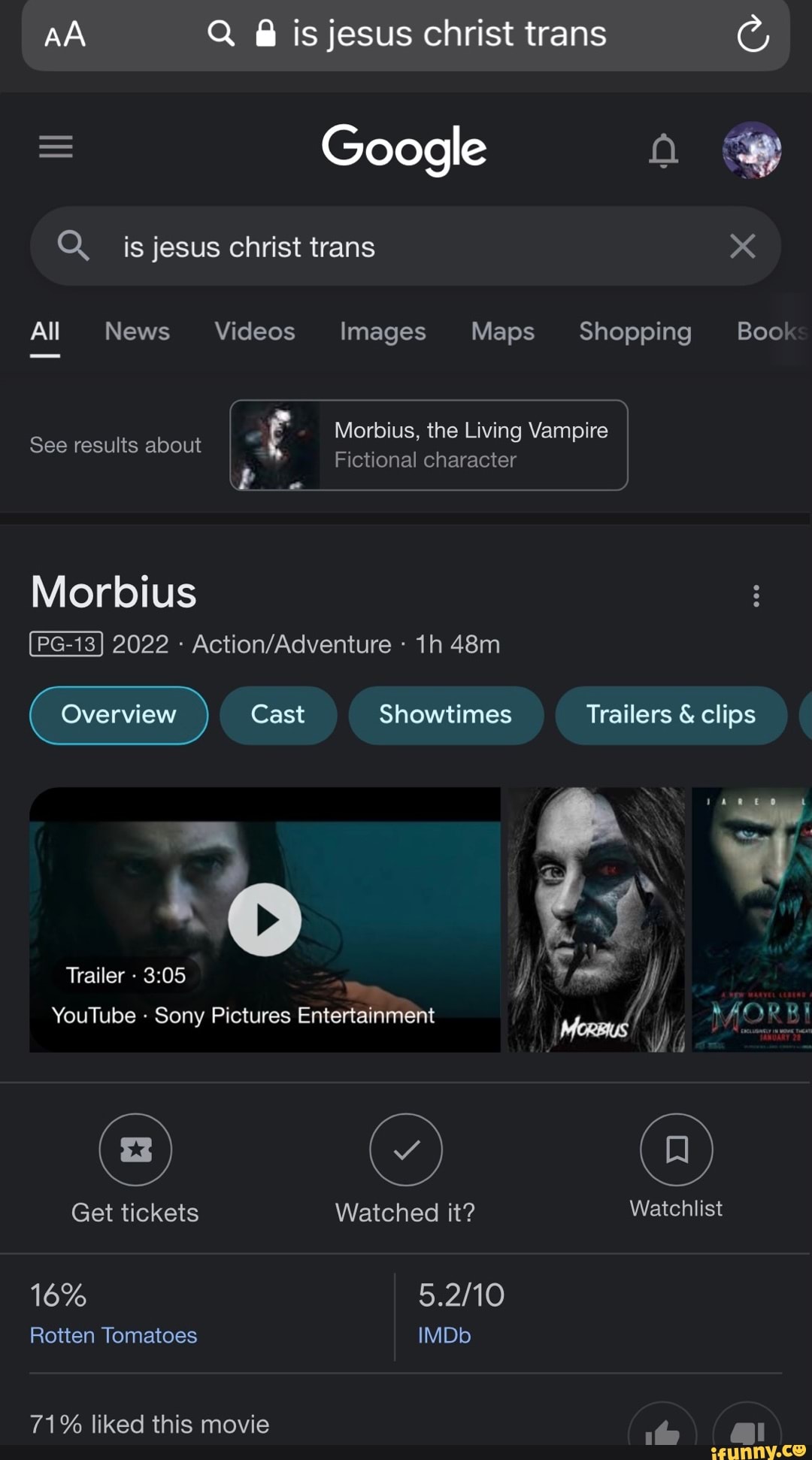
Task: Select the Trailers & clips chip
Action: tap(671, 715)
